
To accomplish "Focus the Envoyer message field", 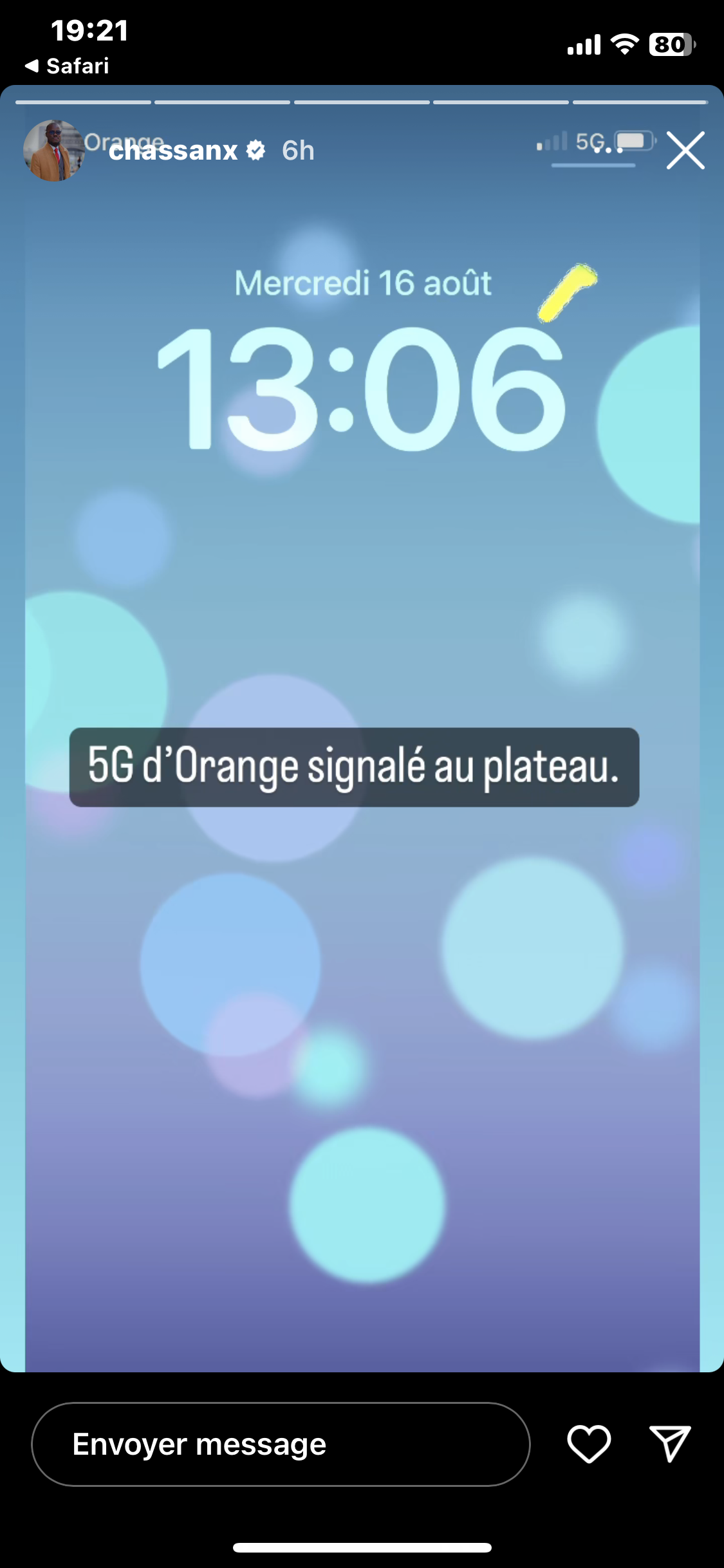I will (x=281, y=1444).
